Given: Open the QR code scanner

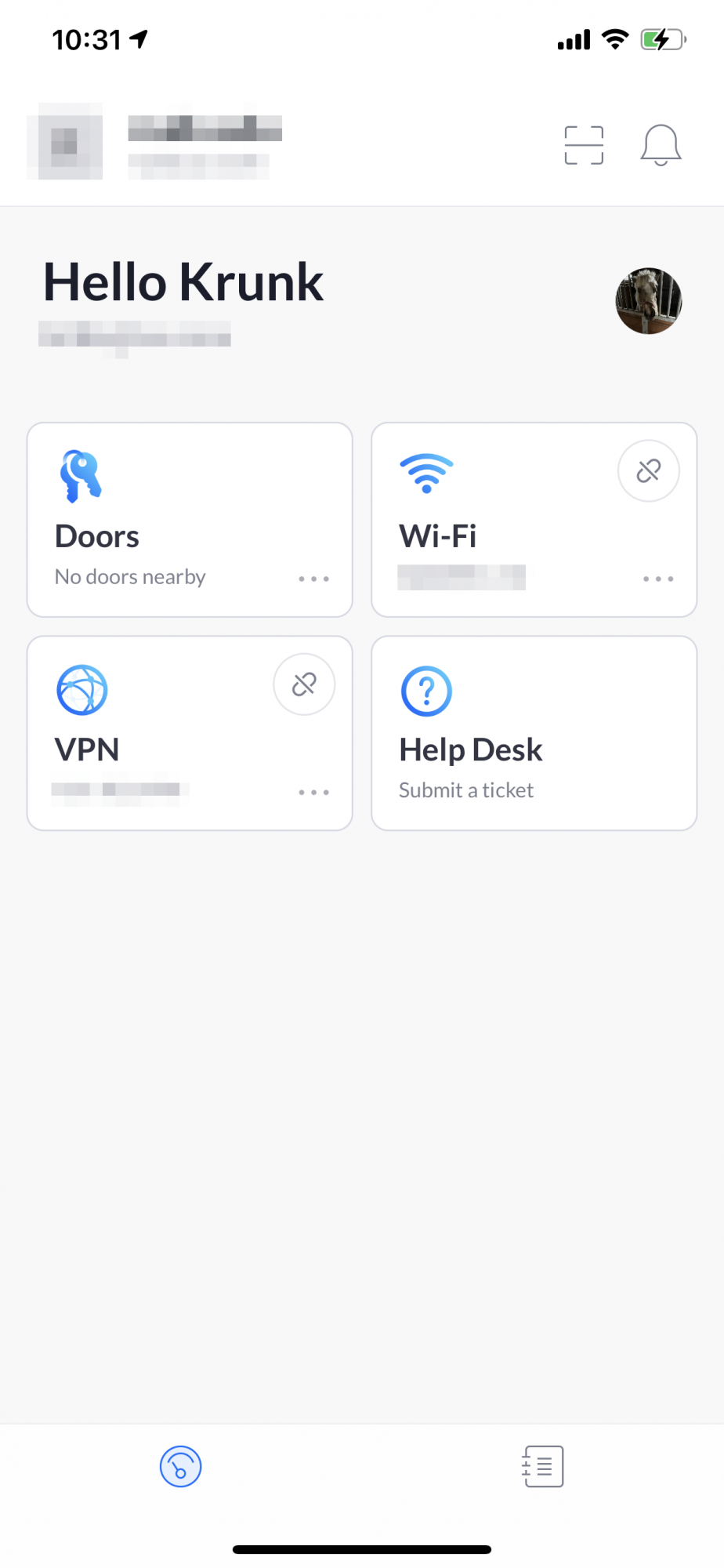Looking at the screenshot, I should [x=584, y=145].
